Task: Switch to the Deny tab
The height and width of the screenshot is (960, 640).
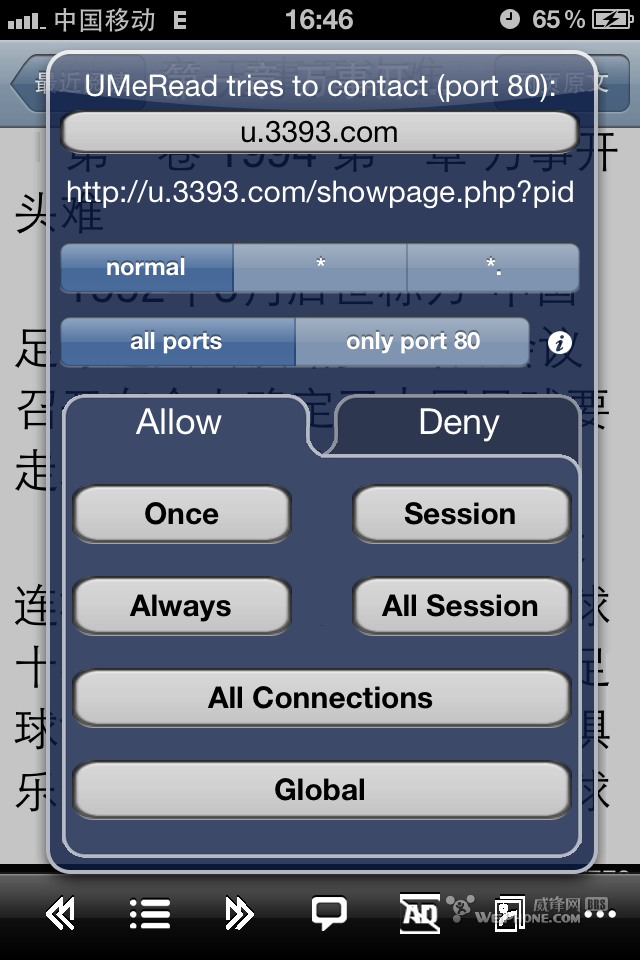Action: (x=458, y=423)
